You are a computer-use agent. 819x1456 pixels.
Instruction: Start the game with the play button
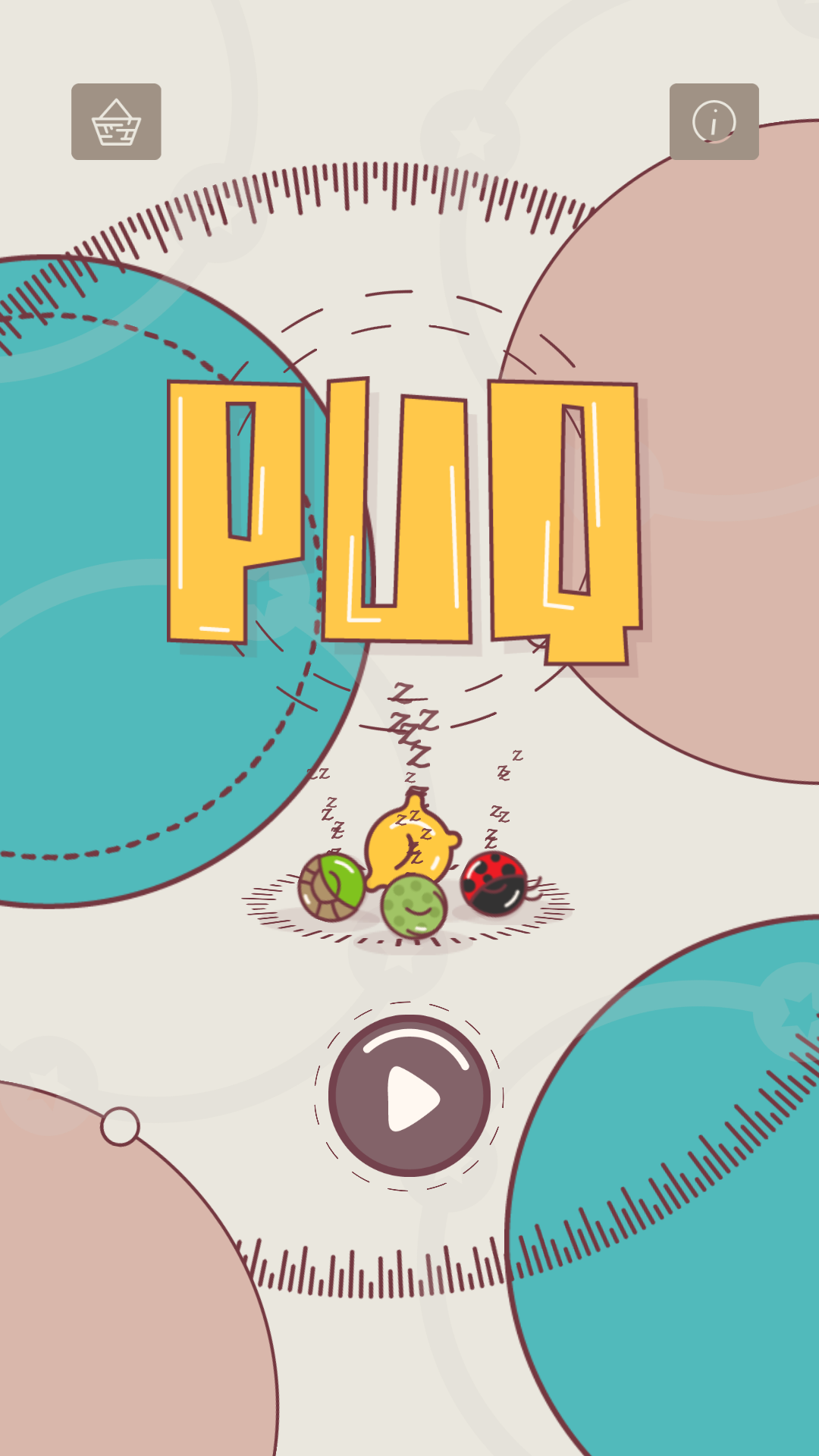(409, 1096)
